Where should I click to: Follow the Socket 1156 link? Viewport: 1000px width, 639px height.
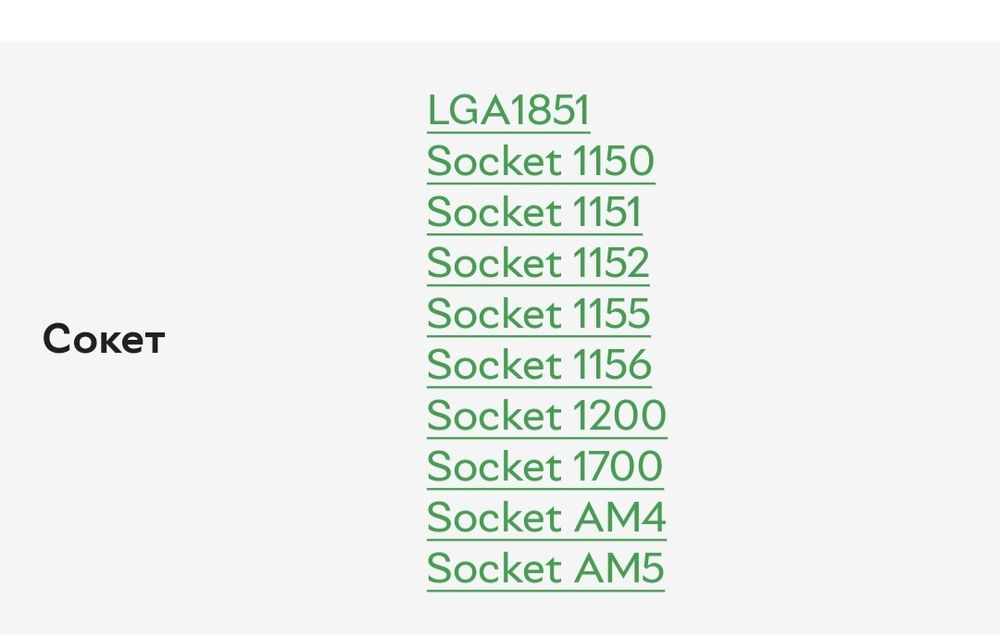(539, 365)
